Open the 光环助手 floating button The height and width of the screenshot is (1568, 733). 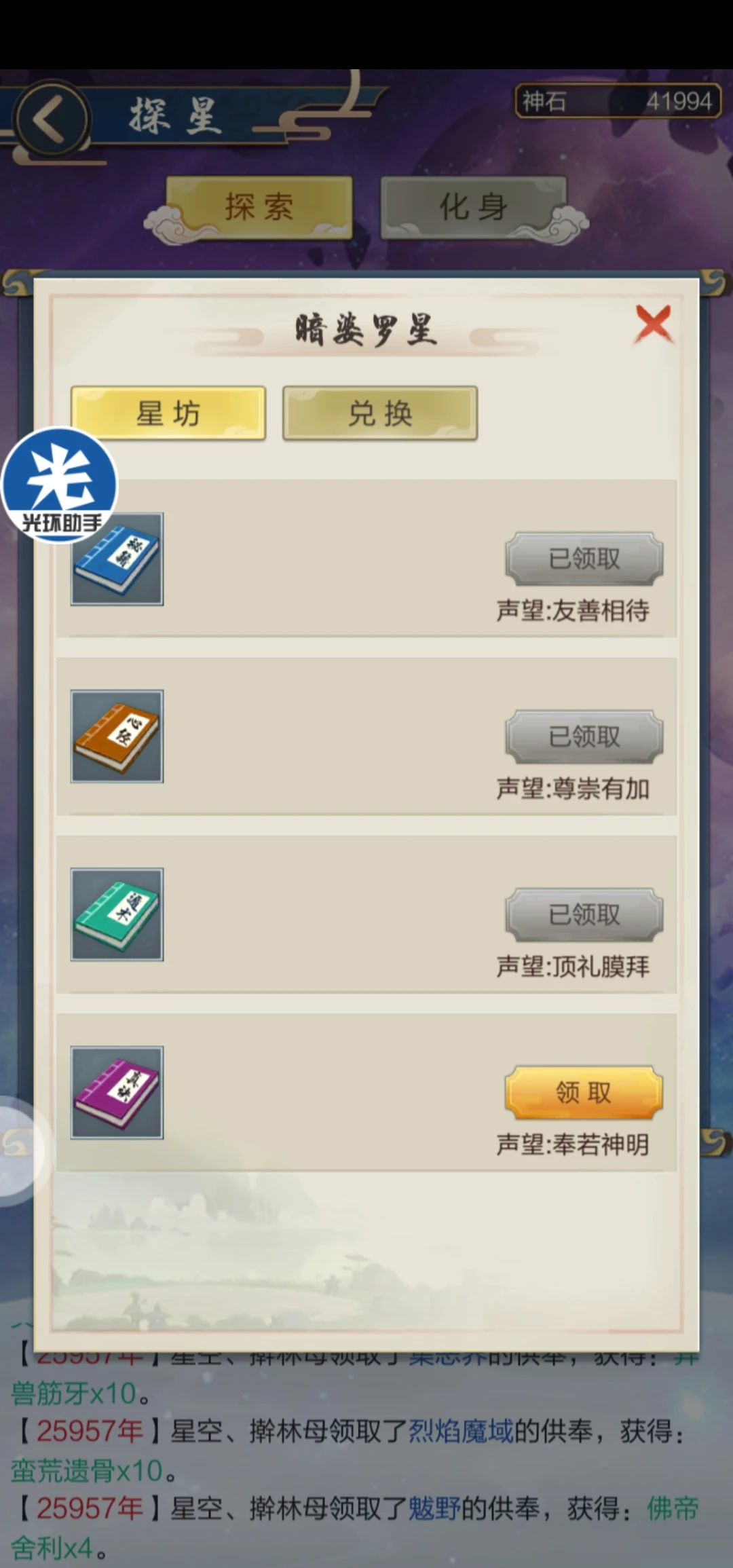tap(60, 485)
